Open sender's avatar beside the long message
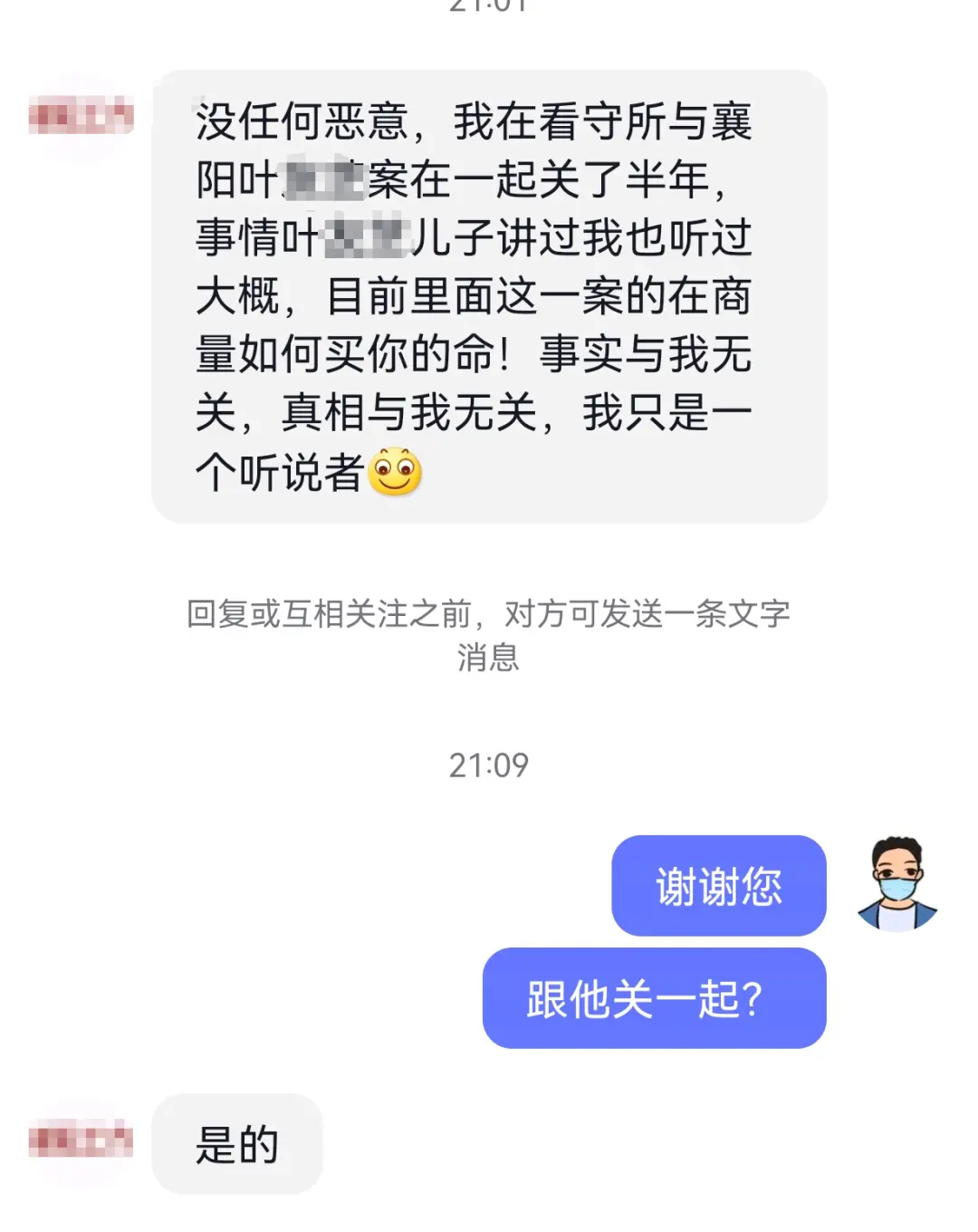 click(x=81, y=117)
